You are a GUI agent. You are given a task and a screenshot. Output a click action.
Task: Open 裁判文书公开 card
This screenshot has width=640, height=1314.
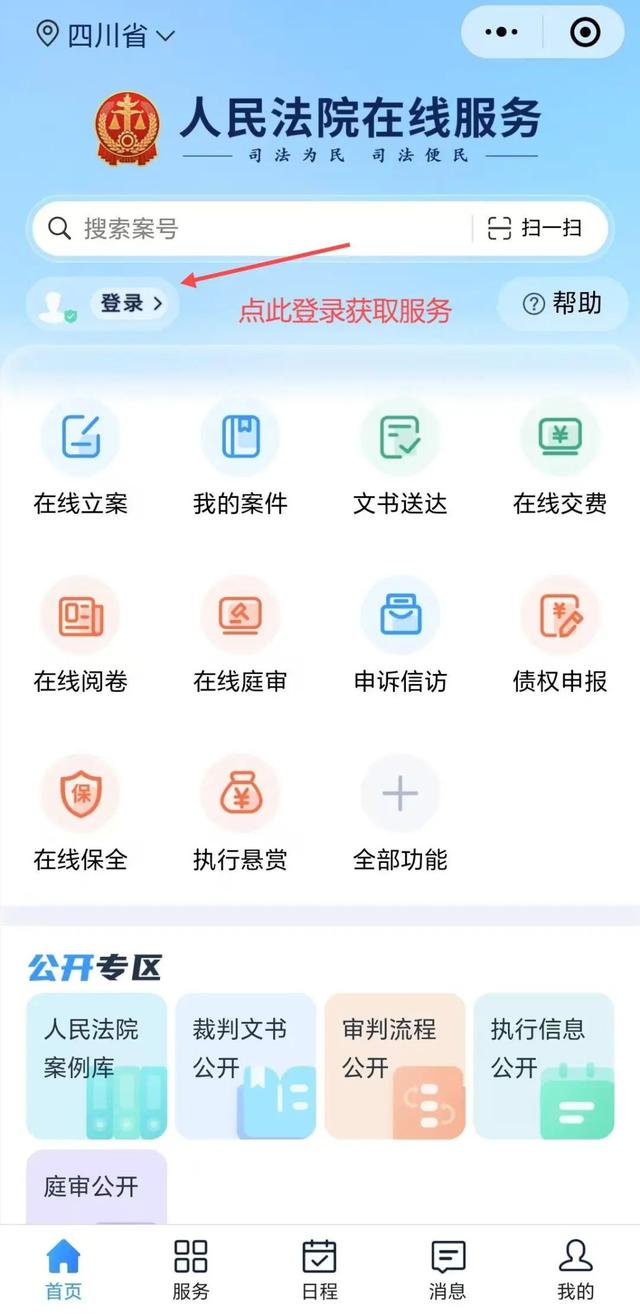pos(246,1066)
